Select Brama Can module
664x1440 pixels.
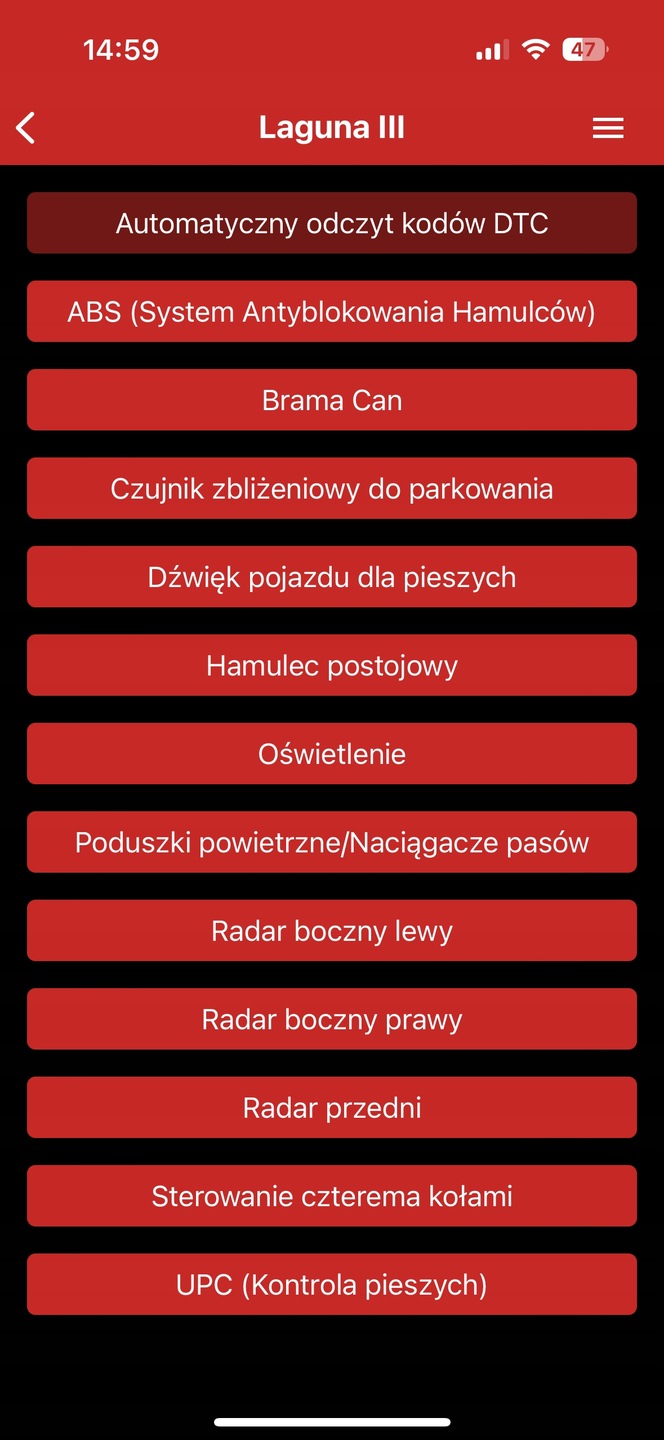pyautogui.click(x=332, y=400)
